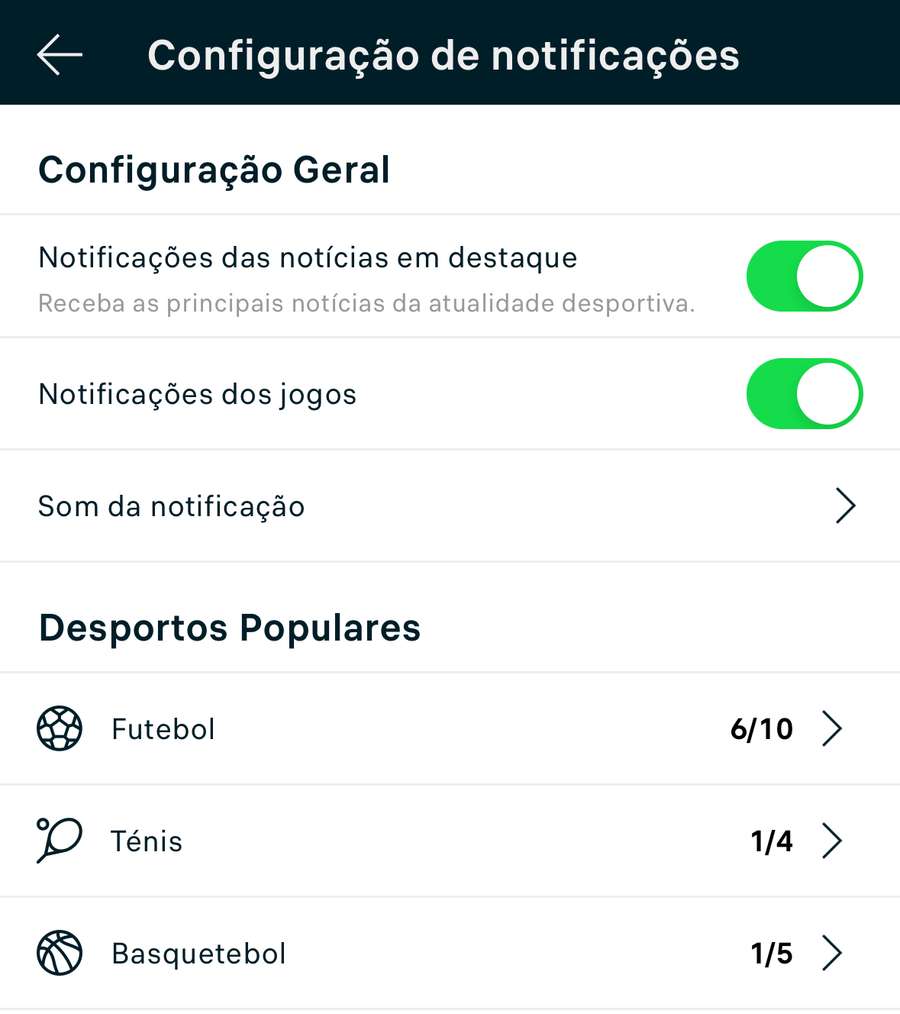The width and height of the screenshot is (900, 1014).
Task: Open Futebol notification options
Action: point(448,729)
